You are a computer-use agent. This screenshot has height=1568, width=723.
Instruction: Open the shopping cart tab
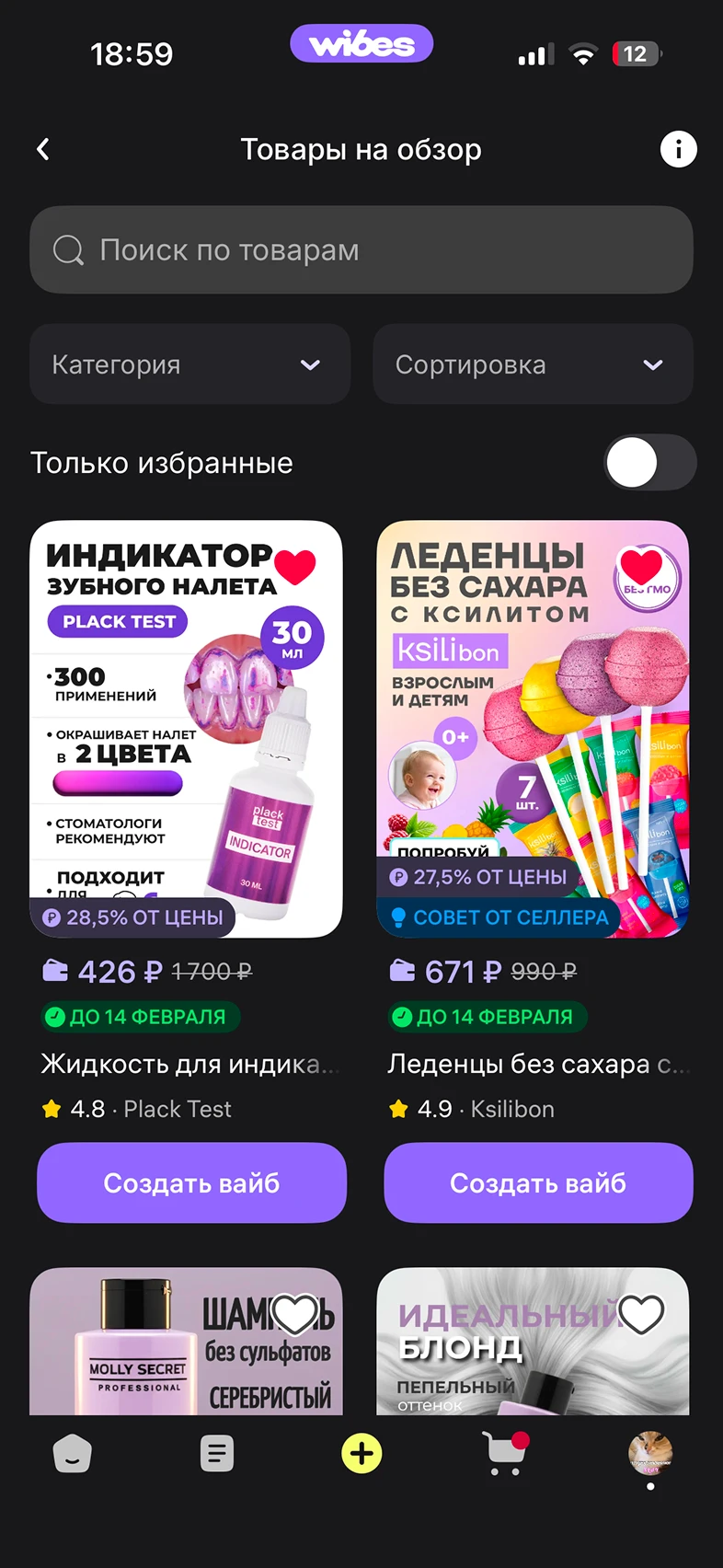505,1454
